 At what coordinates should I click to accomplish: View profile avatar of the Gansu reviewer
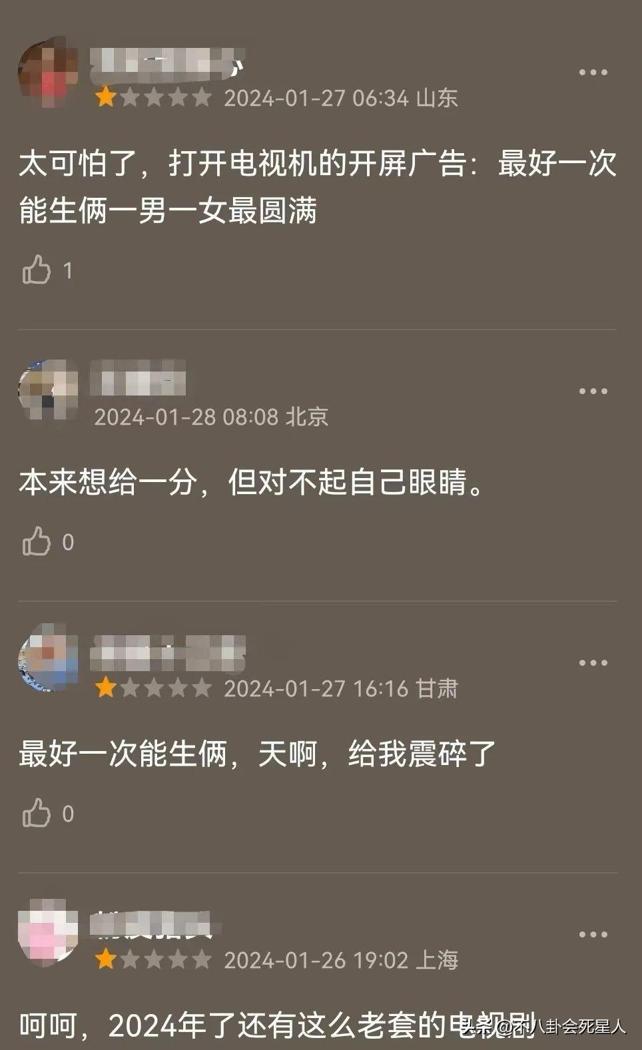coord(48,660)
